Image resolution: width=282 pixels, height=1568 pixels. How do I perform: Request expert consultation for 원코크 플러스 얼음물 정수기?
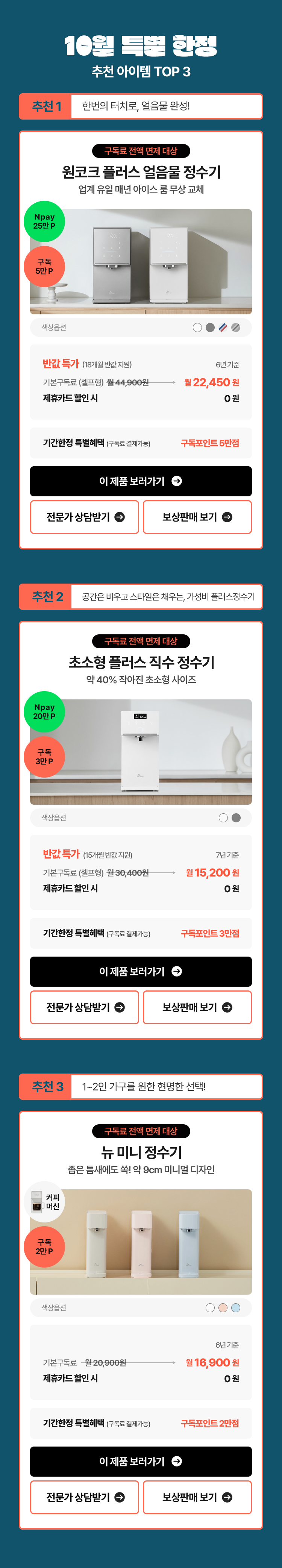85,517
